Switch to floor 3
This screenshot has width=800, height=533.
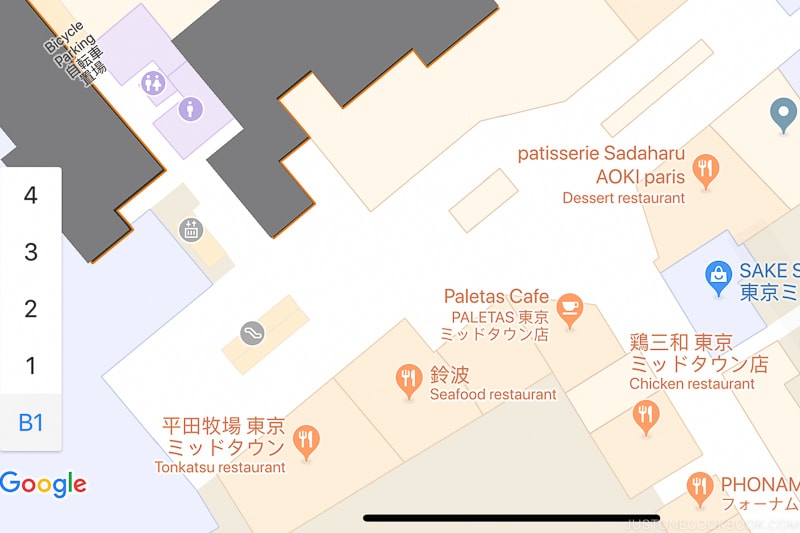(31, 252)
